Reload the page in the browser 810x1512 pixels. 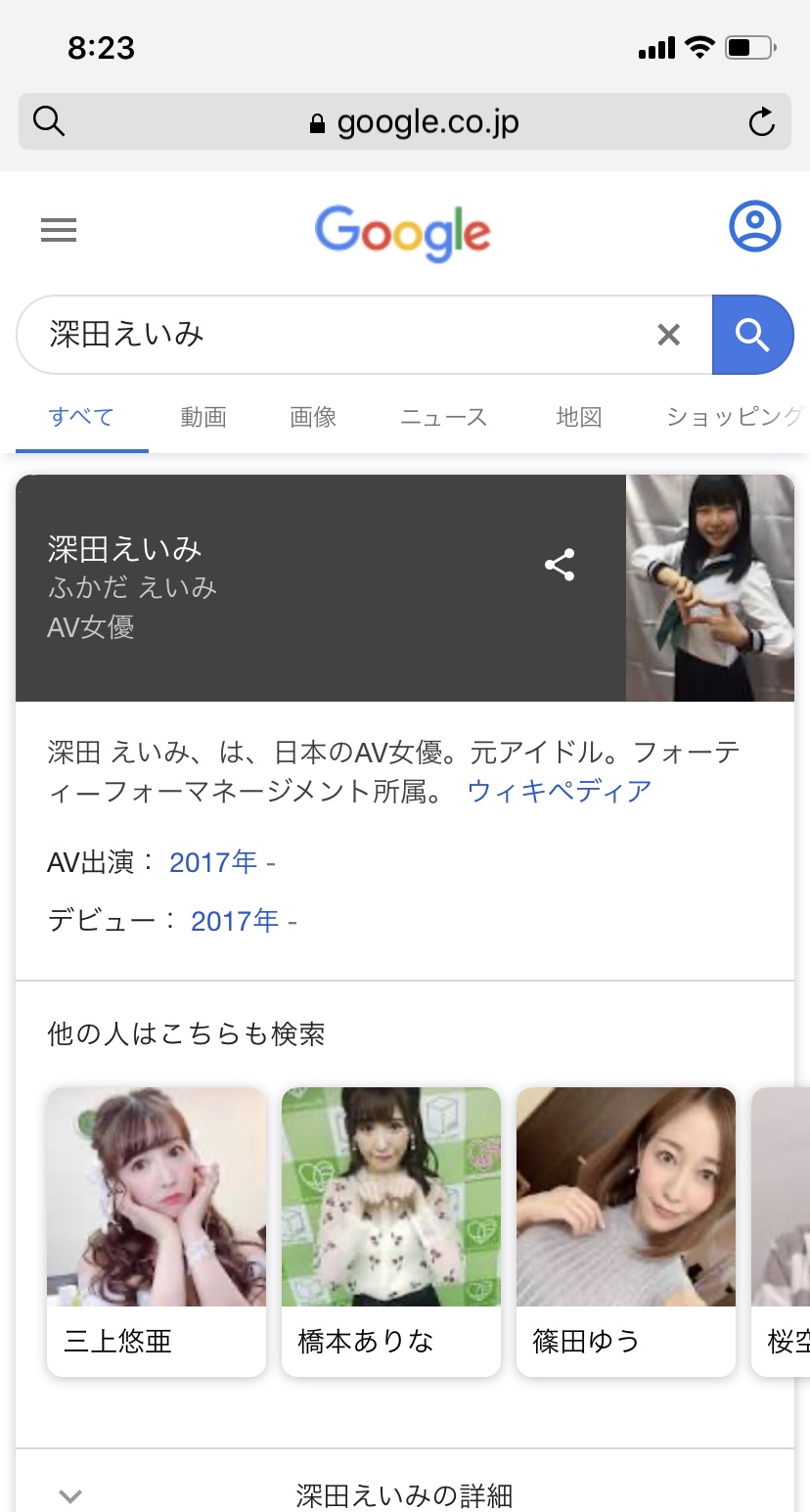761,122
